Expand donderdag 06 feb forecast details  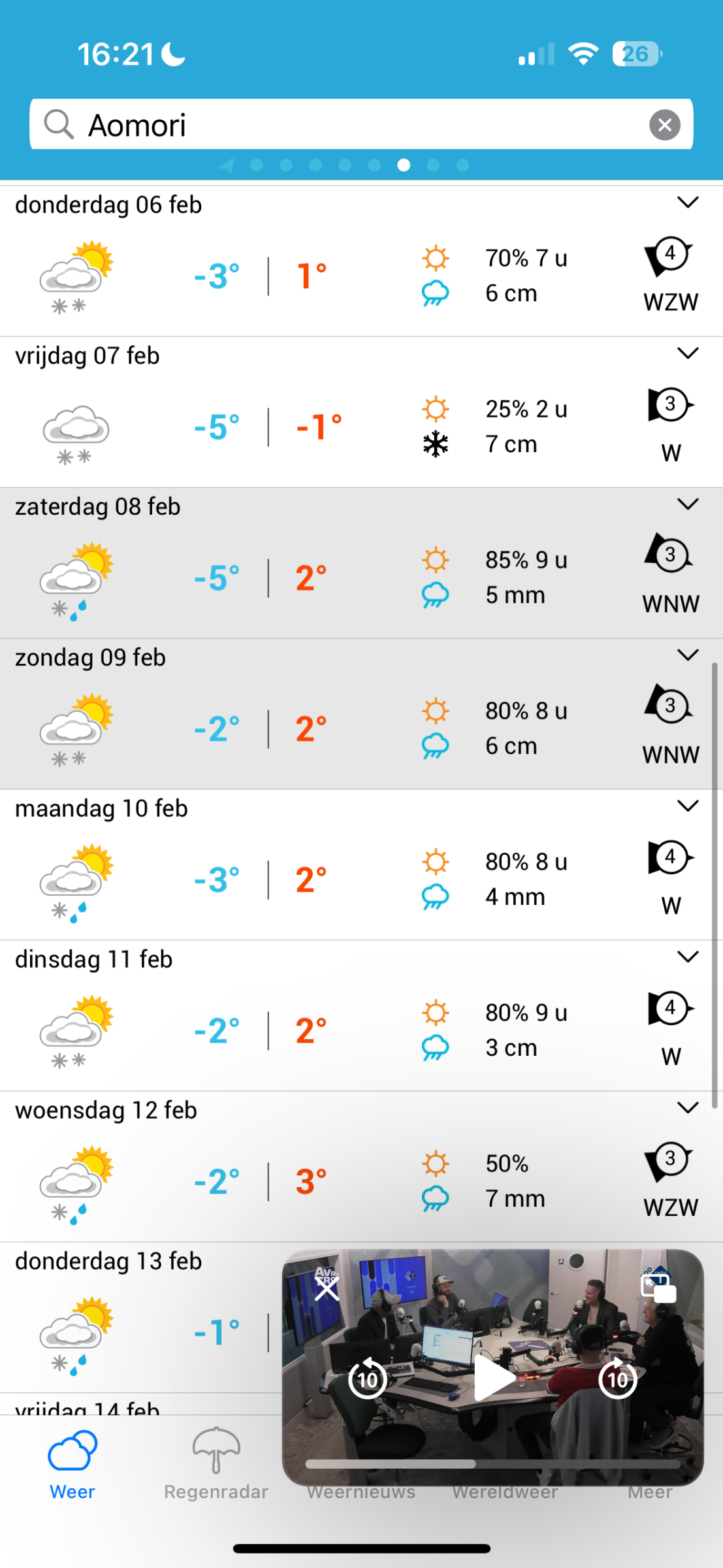click(x=688, y=203)
